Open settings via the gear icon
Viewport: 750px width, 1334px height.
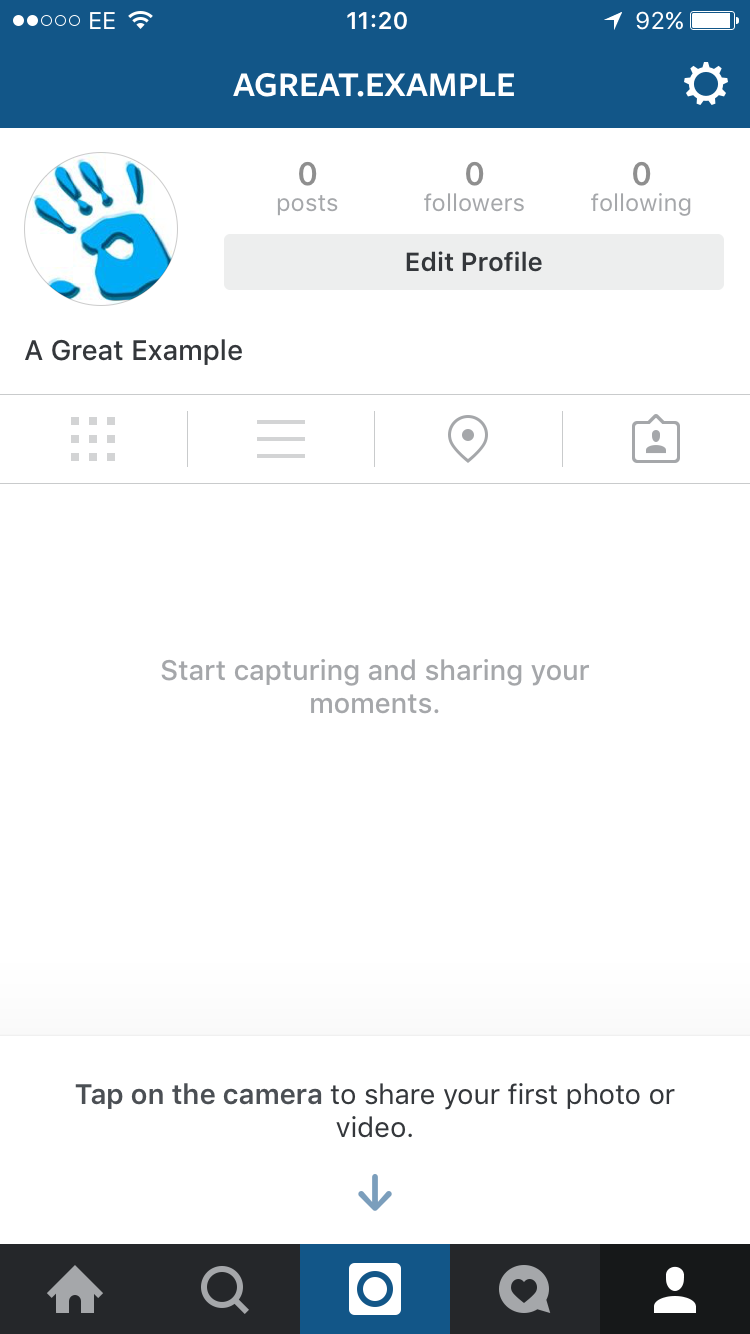705,85
